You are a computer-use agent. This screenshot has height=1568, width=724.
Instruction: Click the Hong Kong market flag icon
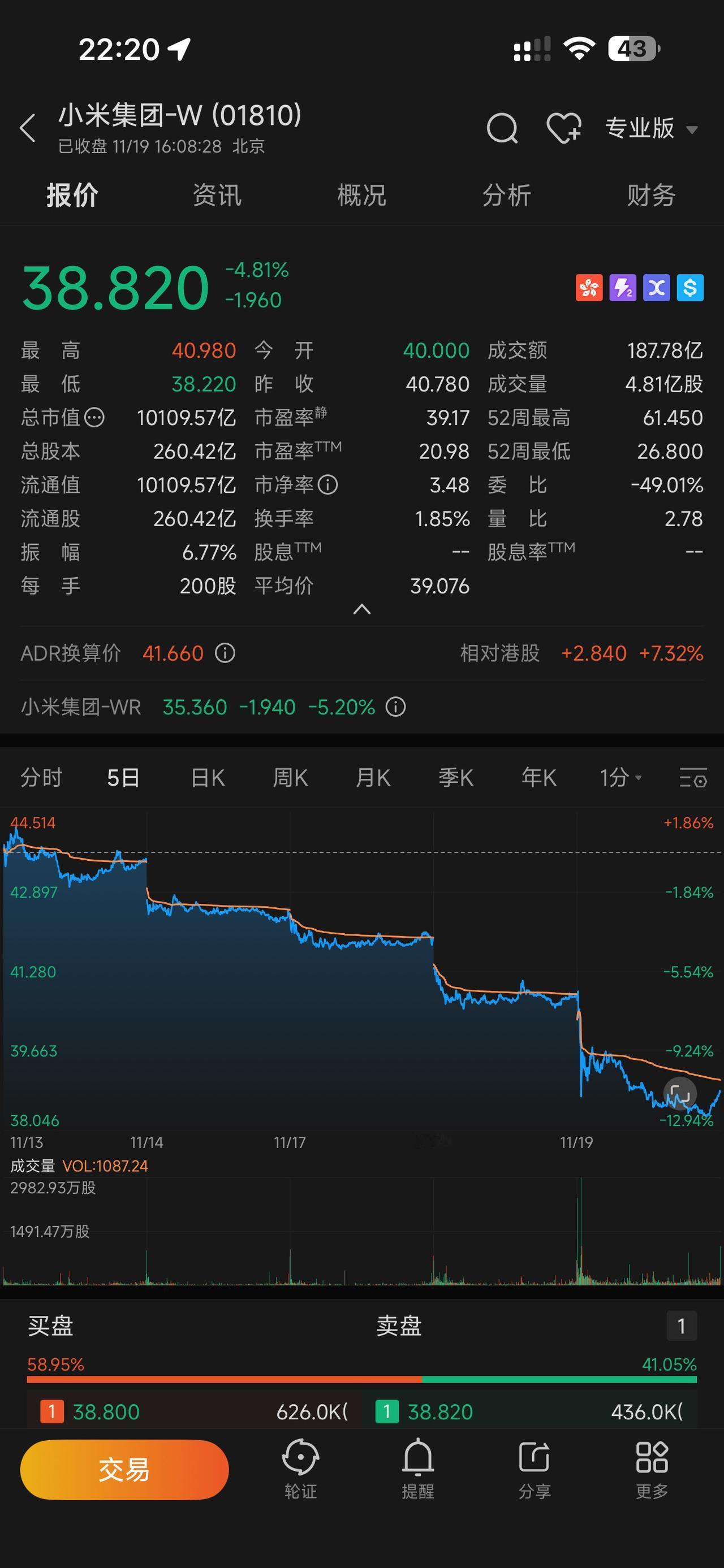point(588,287)
